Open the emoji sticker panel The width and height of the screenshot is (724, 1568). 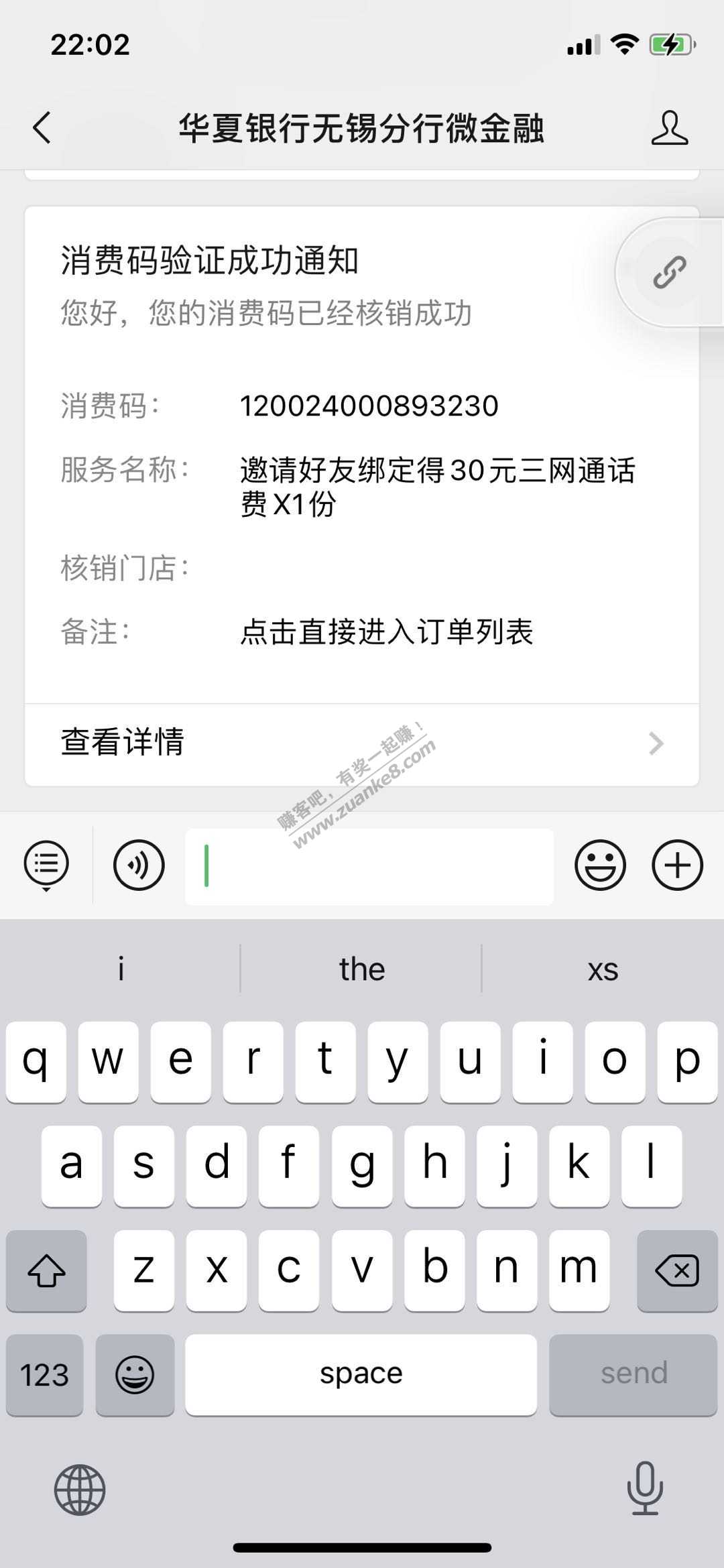click(x=600, y=865)
